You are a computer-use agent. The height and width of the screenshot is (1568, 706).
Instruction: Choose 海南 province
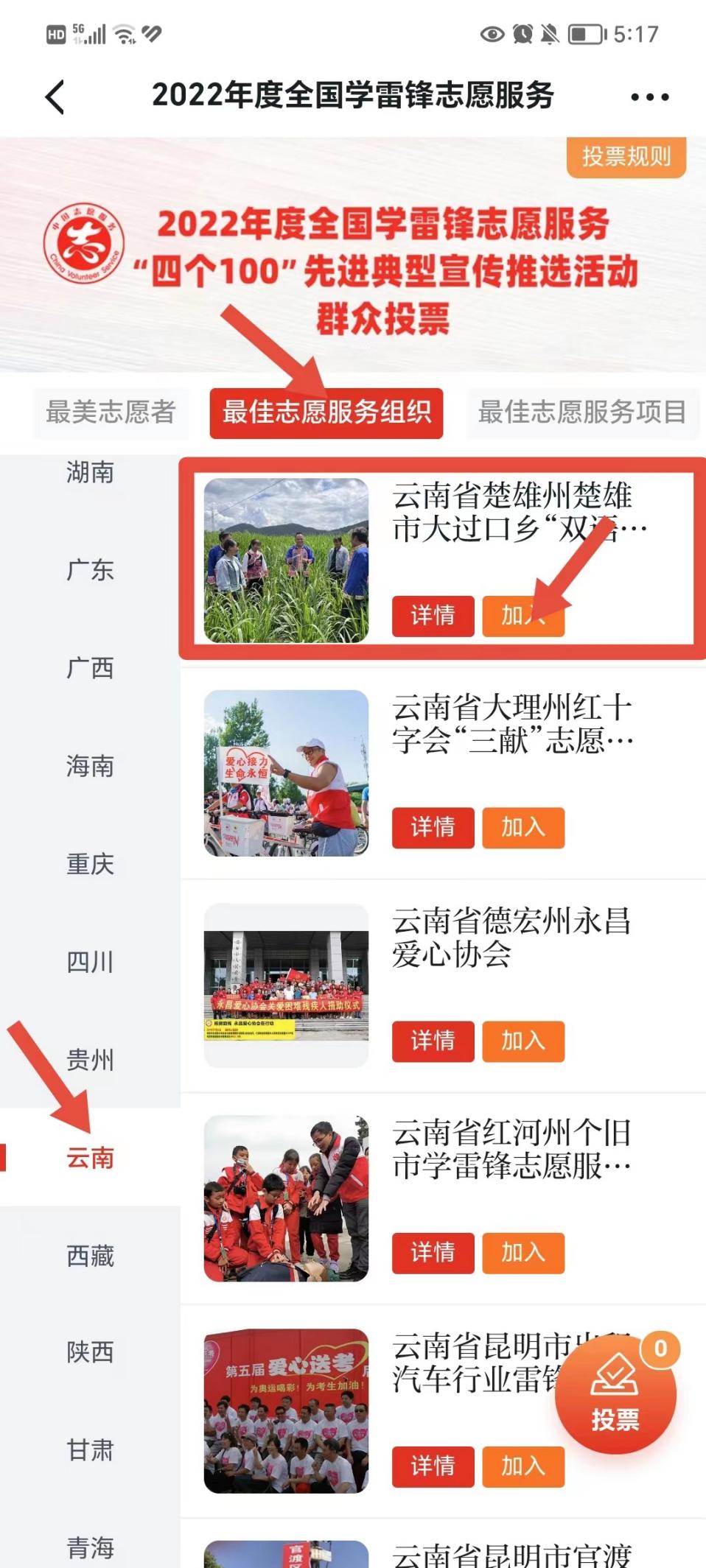point(90,766)
